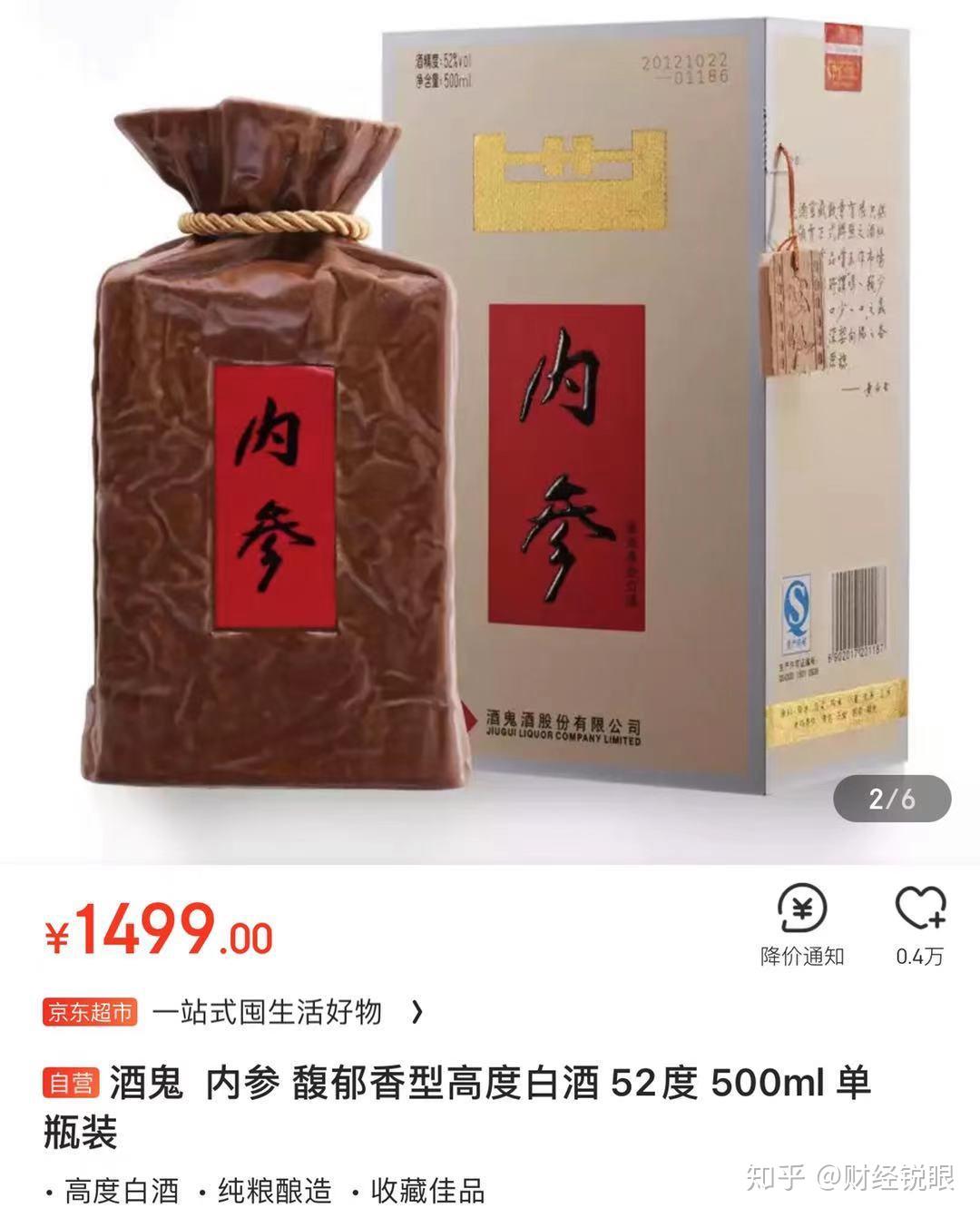Open the 京东超市 一站式囤生活好物 link
980x1218 pixels.
point(236,1012)
